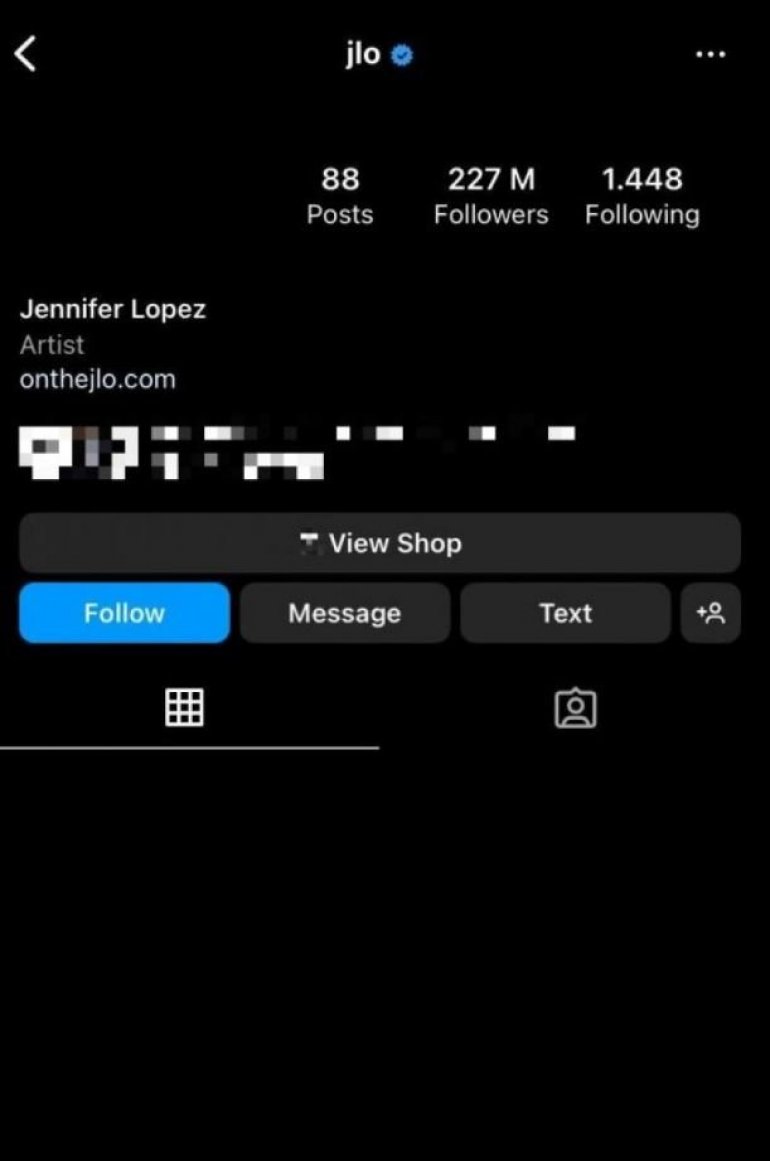Screen dimensions: 770x1161
Task: Open the onthejlo.com link
Action: (97, 380)
